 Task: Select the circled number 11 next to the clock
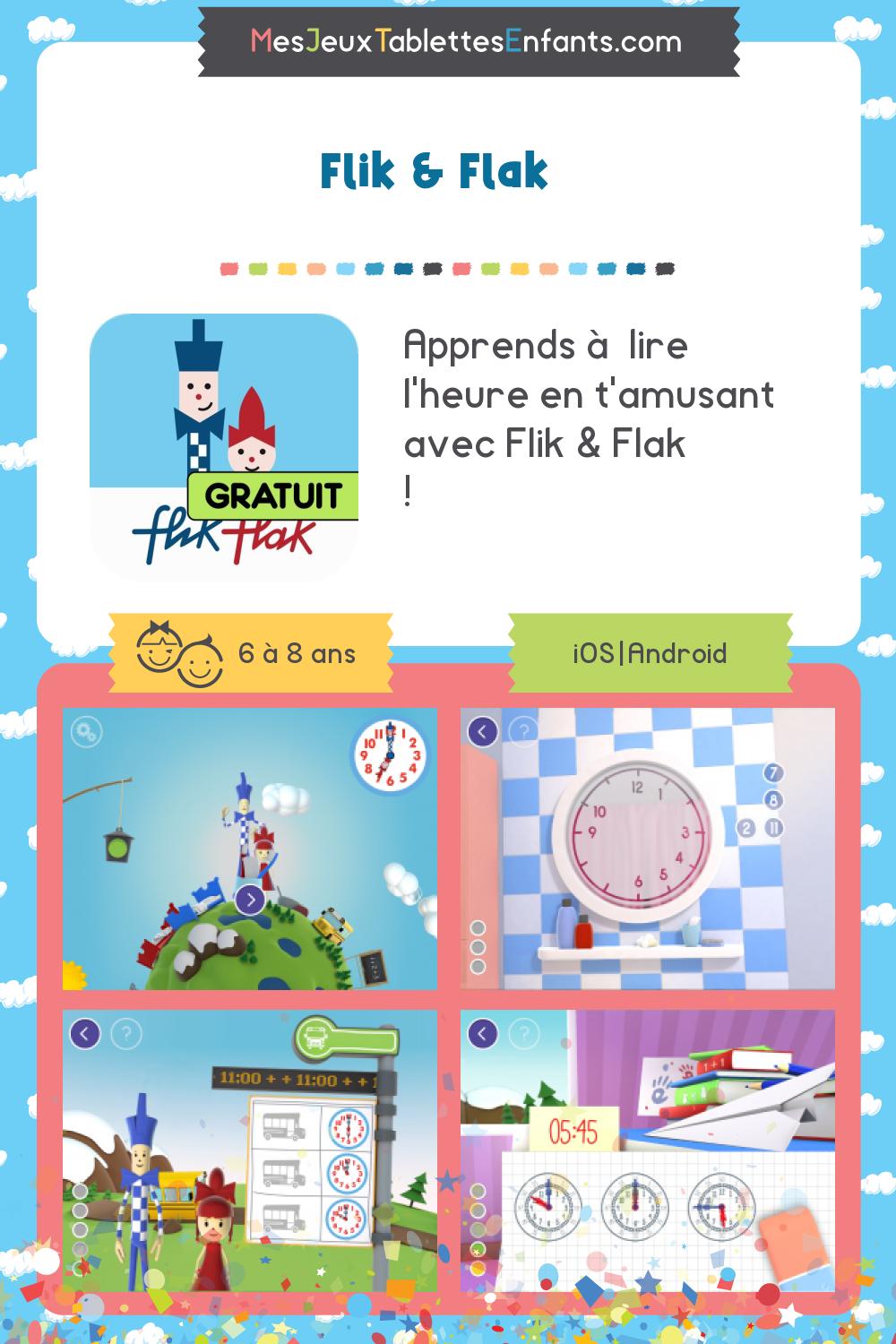coord(773,827)
